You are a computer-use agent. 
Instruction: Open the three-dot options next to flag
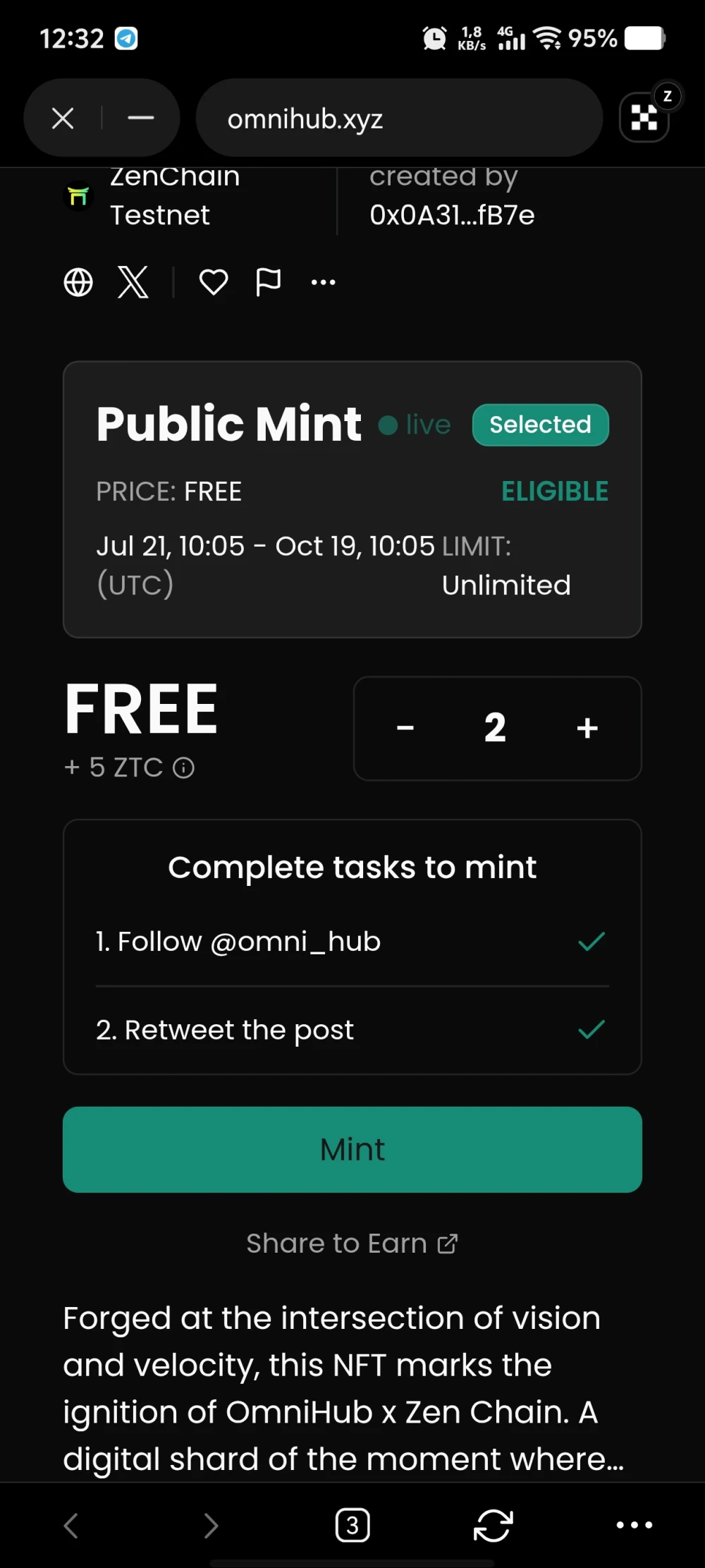(324, 283)
